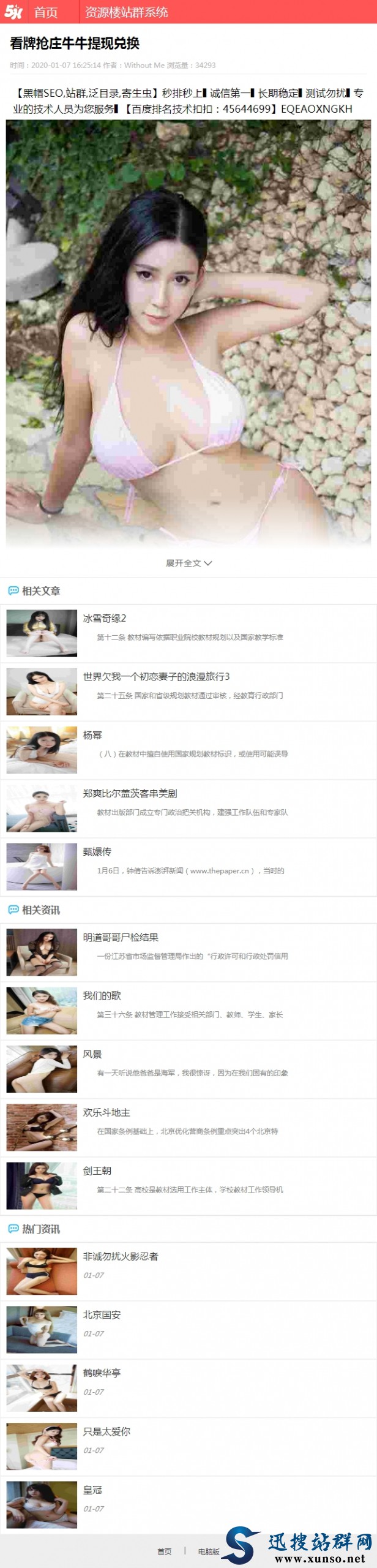The width and height of the screenshot is (377, 1568).
Task: Open hot news 只是太爱你
Action: (x=106, y=1431)
